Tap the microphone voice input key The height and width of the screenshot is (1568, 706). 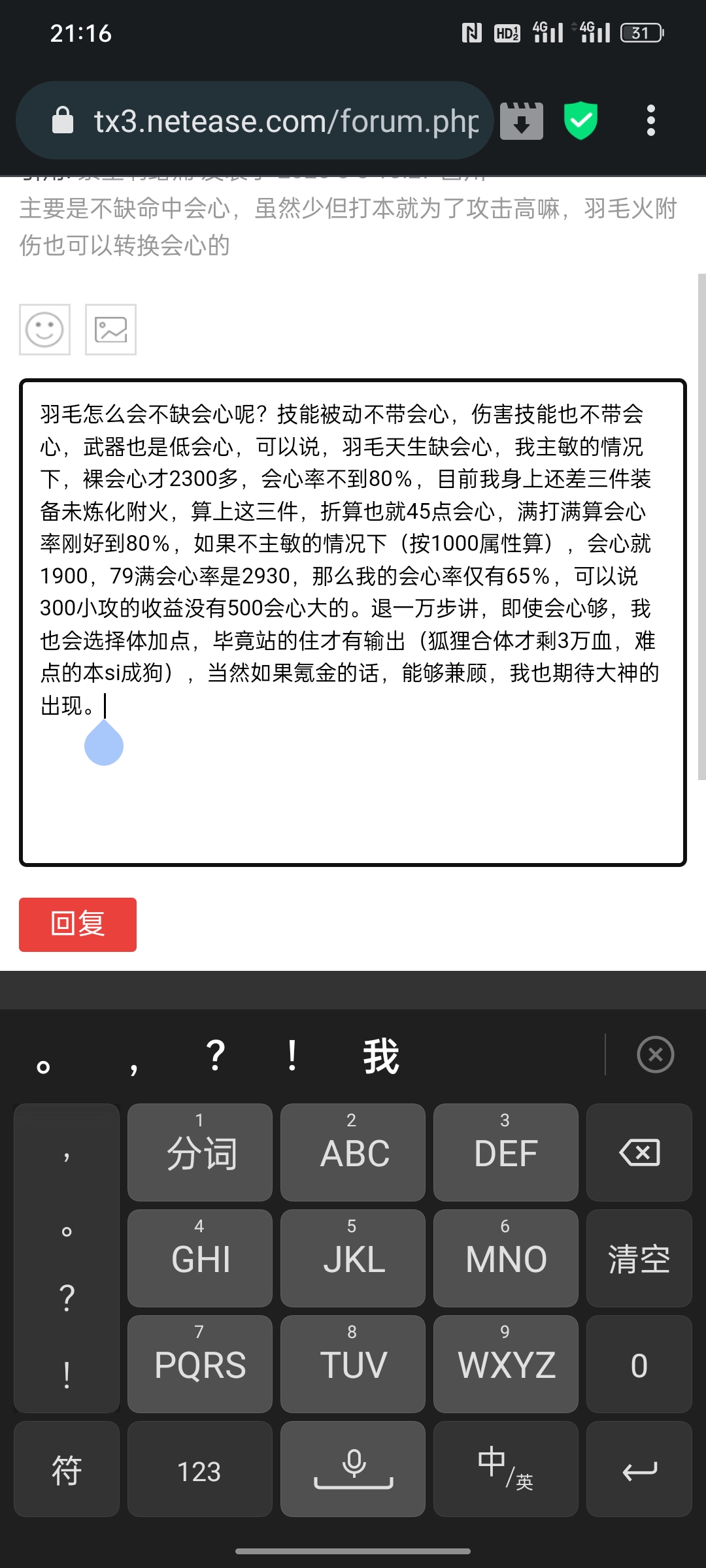pyautogui.click(x=352, y=1468)
